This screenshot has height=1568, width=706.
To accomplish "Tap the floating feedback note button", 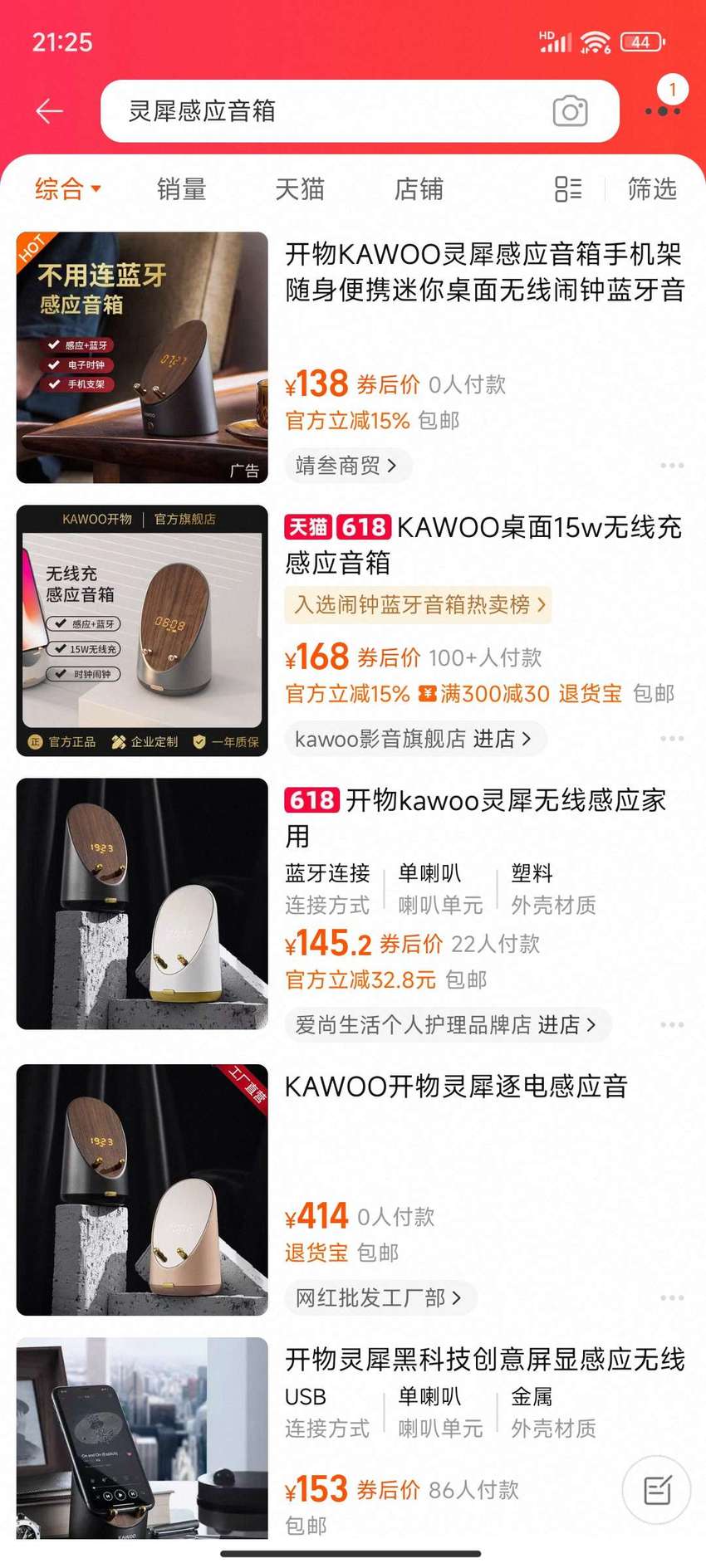I will click(x=657, y=1490).
